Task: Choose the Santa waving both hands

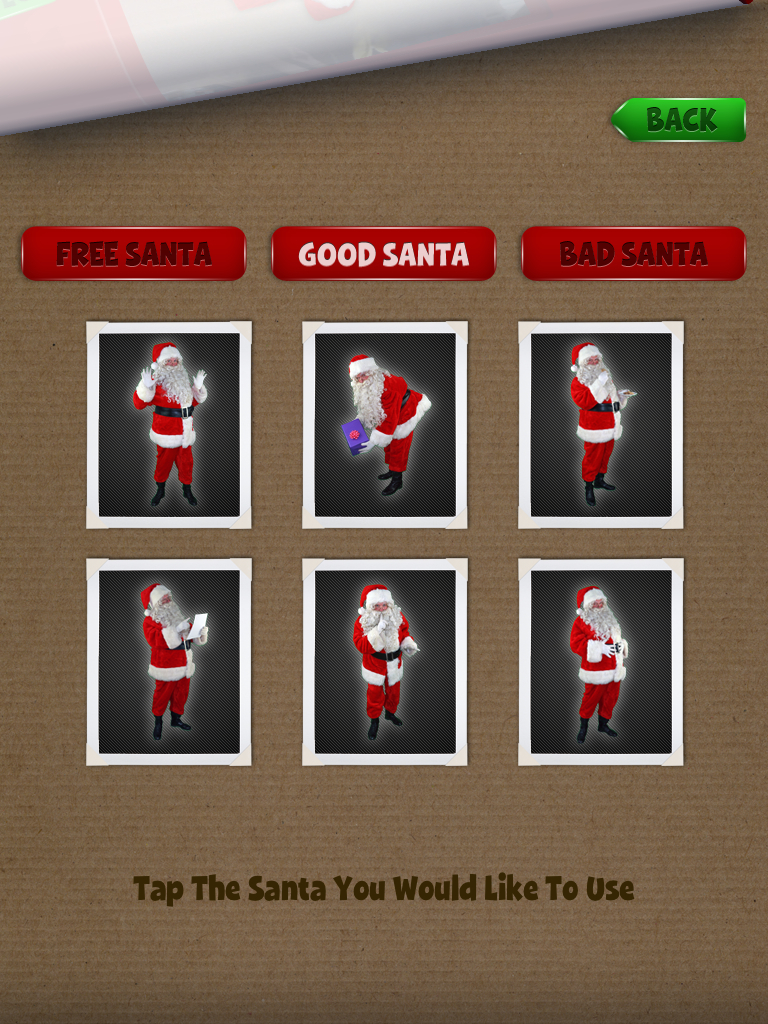Action: [x=169, y=425]
